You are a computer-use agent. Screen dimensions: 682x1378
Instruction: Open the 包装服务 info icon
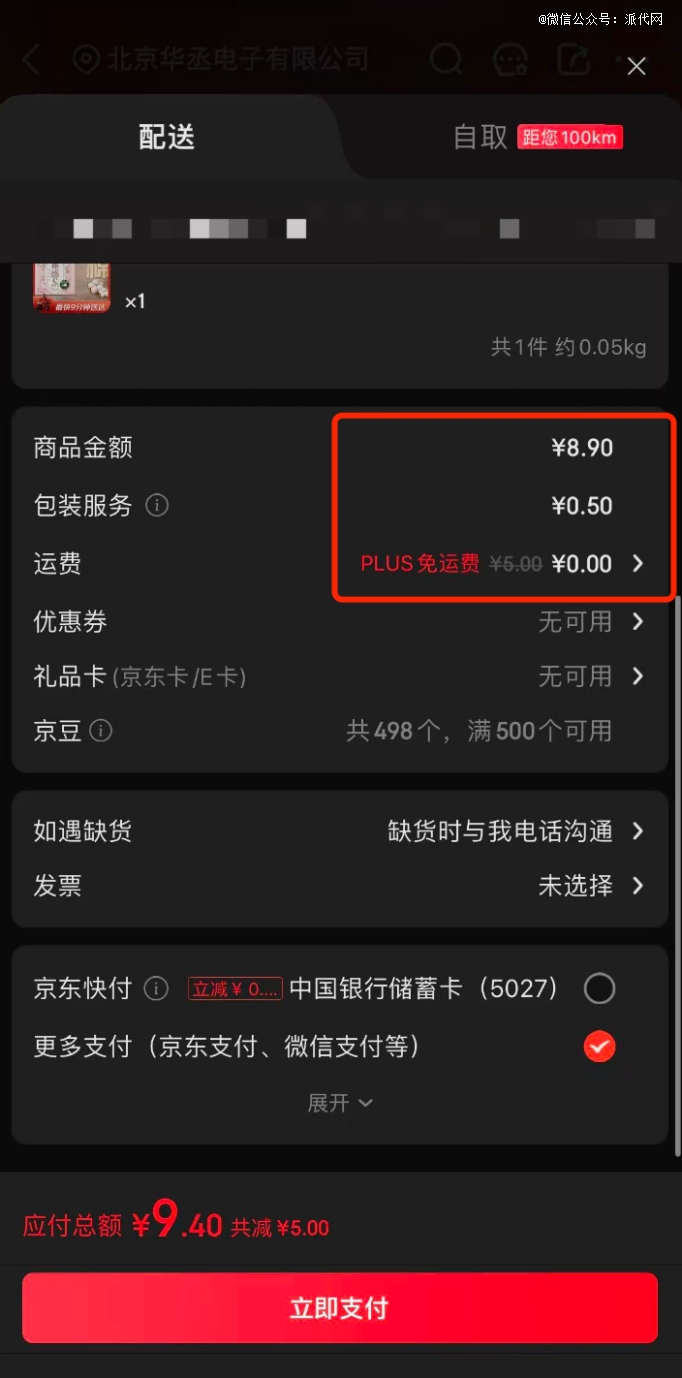pyautogui.click(x=157, y=506)
